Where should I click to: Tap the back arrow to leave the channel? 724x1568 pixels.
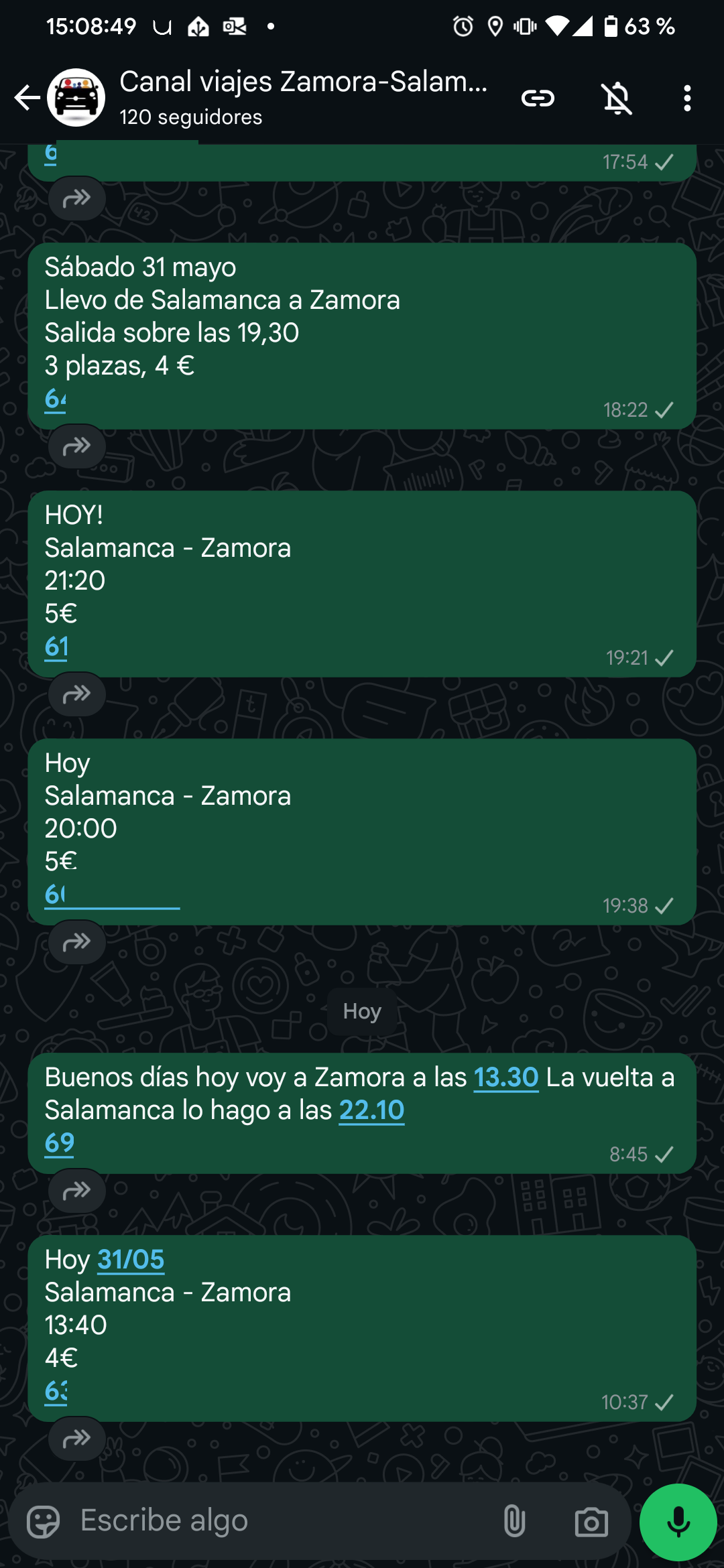click(x=25, y=98)
